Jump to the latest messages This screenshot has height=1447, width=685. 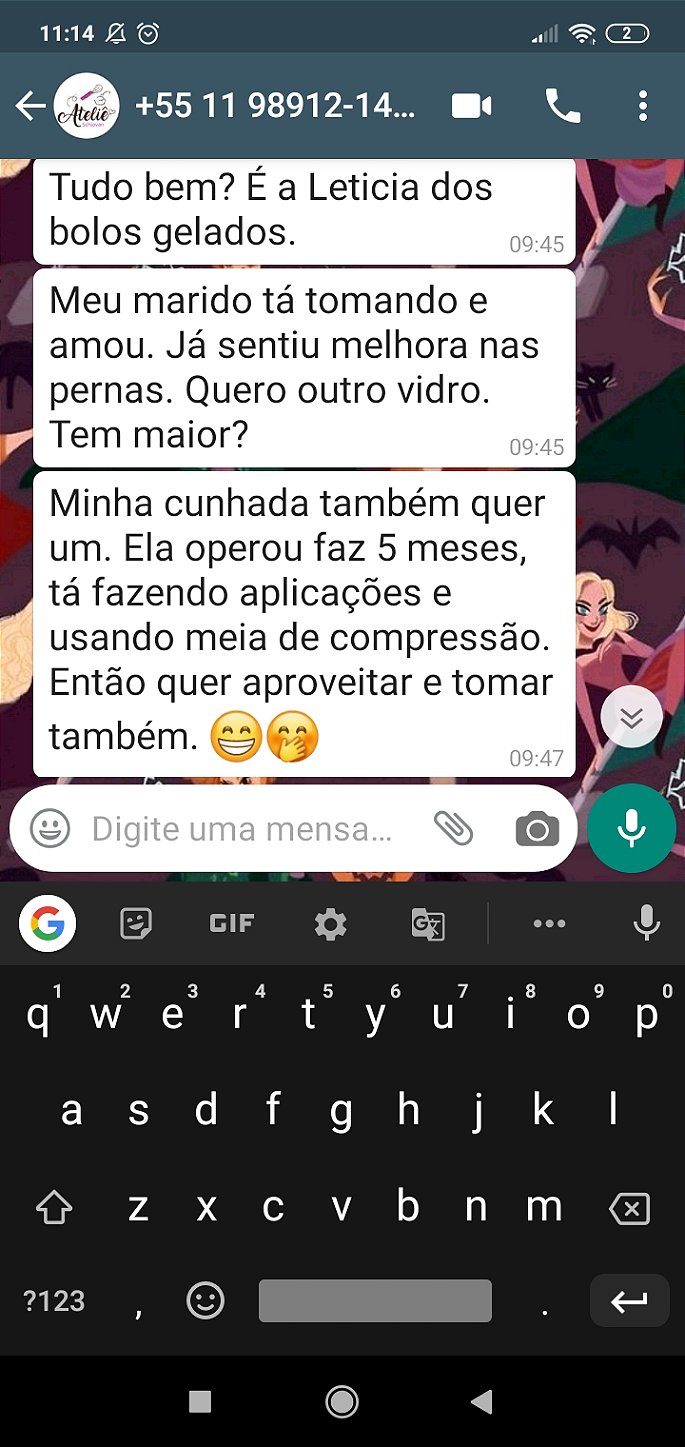pos(632,717)
